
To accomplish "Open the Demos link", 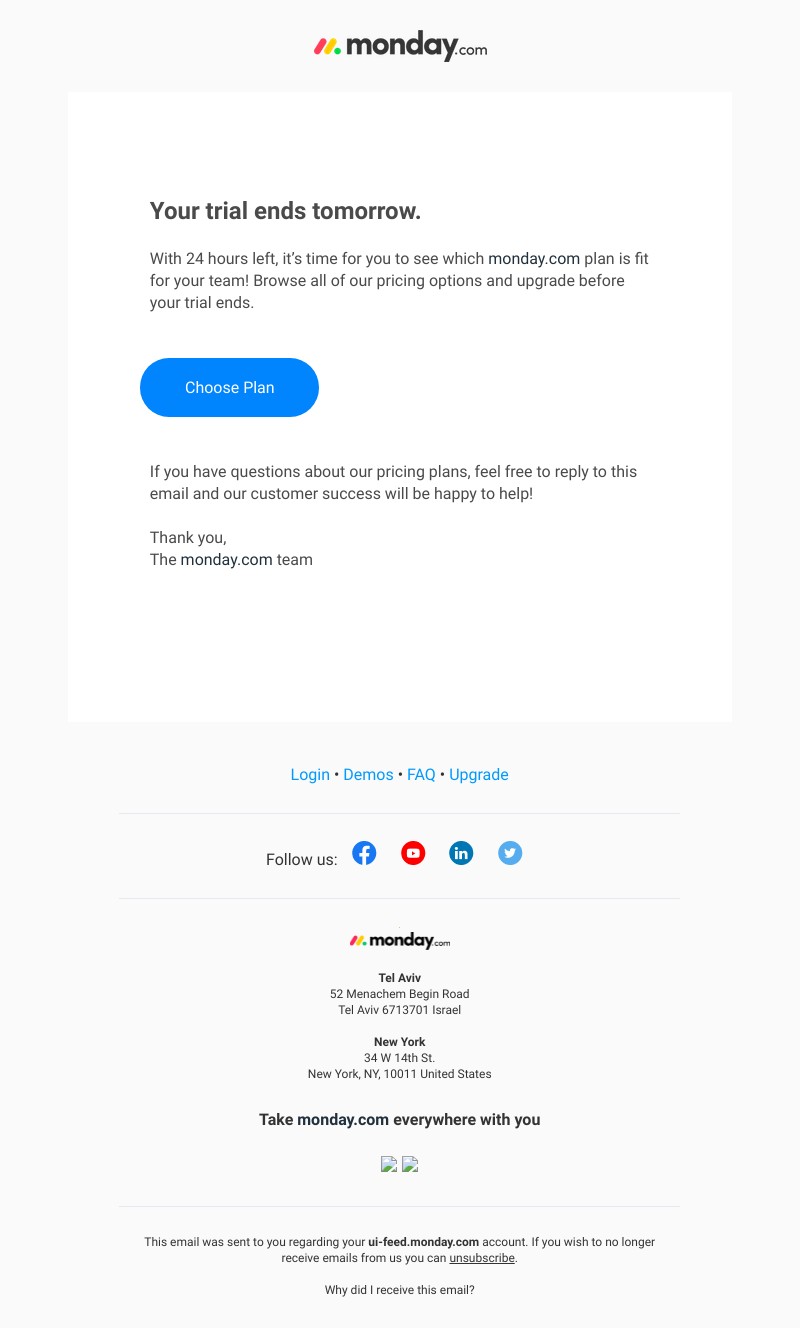I will point(368,775).
